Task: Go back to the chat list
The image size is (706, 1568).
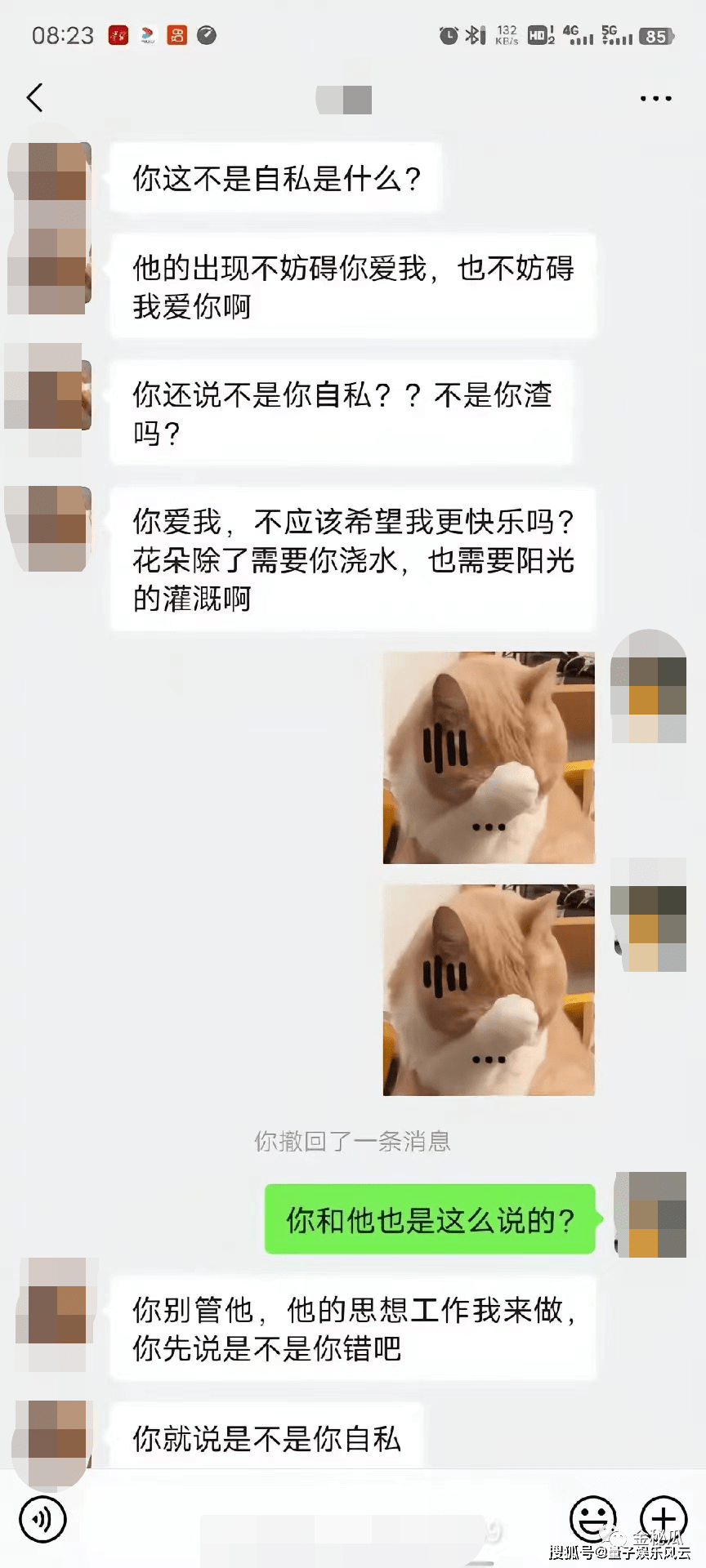Action: (34, 98)
